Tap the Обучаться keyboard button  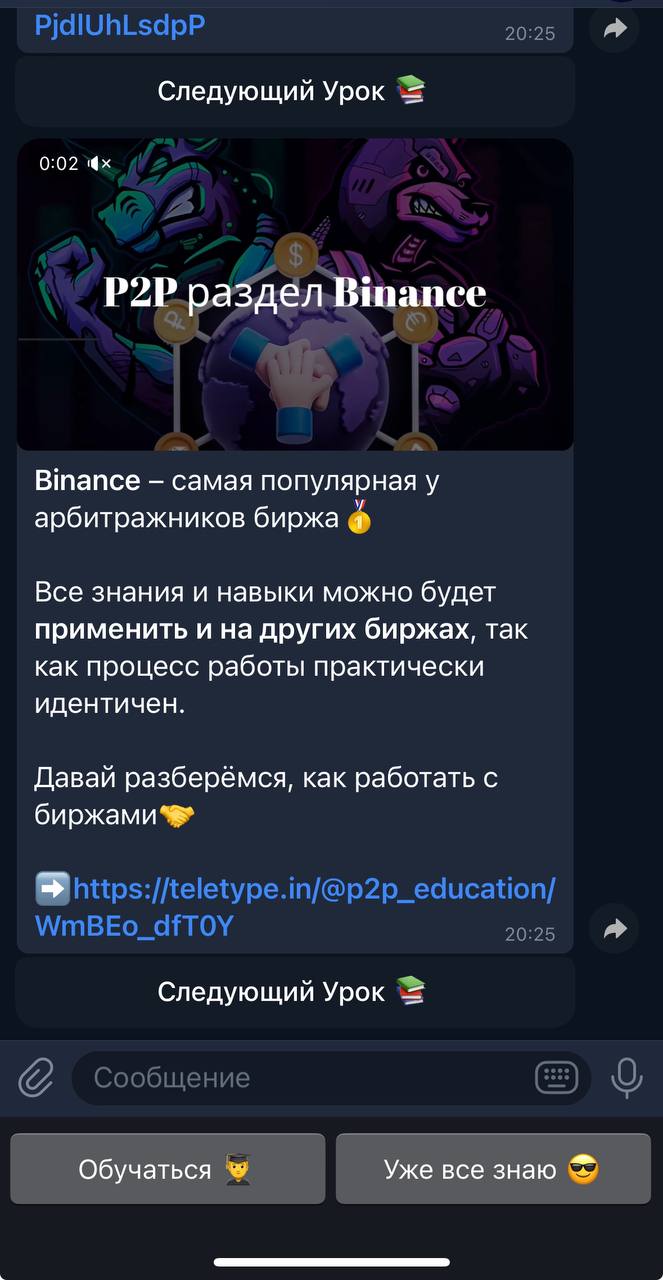168,1169
